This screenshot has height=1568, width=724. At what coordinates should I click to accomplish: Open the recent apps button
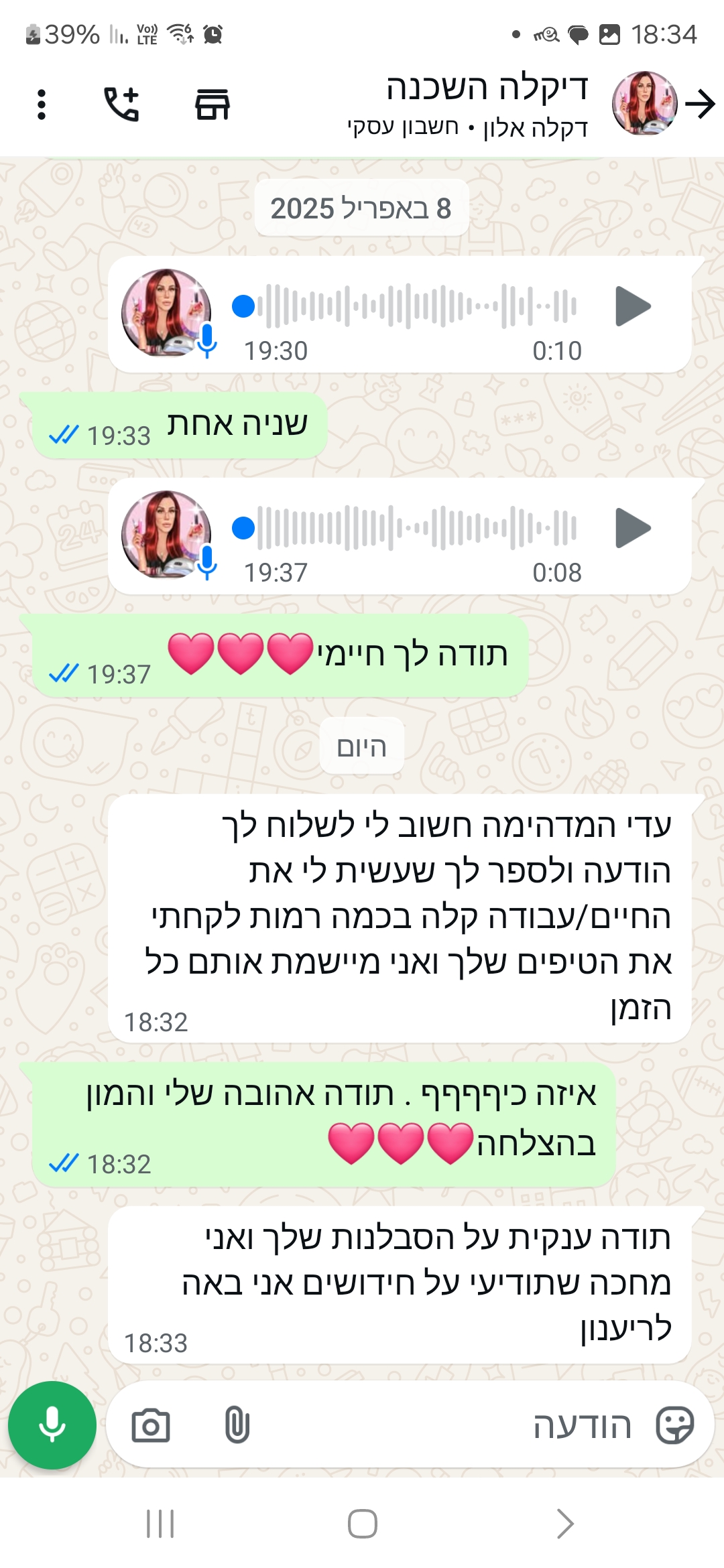[160, 1524]
